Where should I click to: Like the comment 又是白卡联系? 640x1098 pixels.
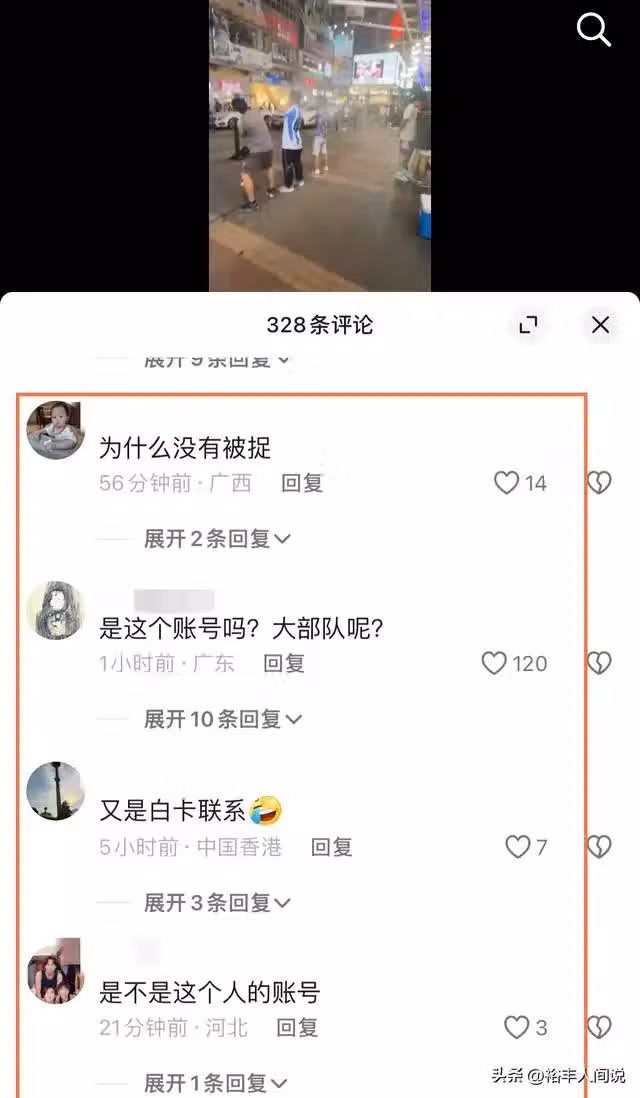(x=517, y=847)
